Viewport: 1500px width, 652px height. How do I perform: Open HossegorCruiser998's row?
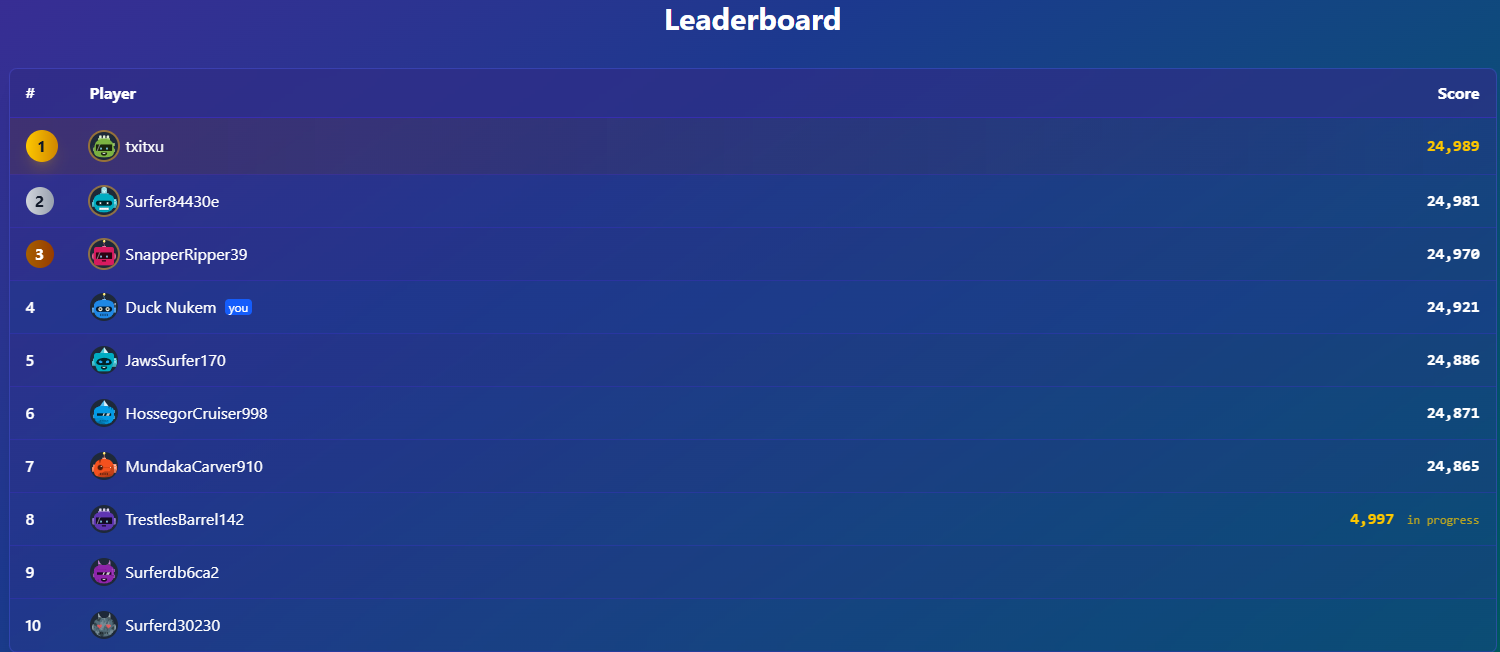pyautogui.click(x=196, y=414)
